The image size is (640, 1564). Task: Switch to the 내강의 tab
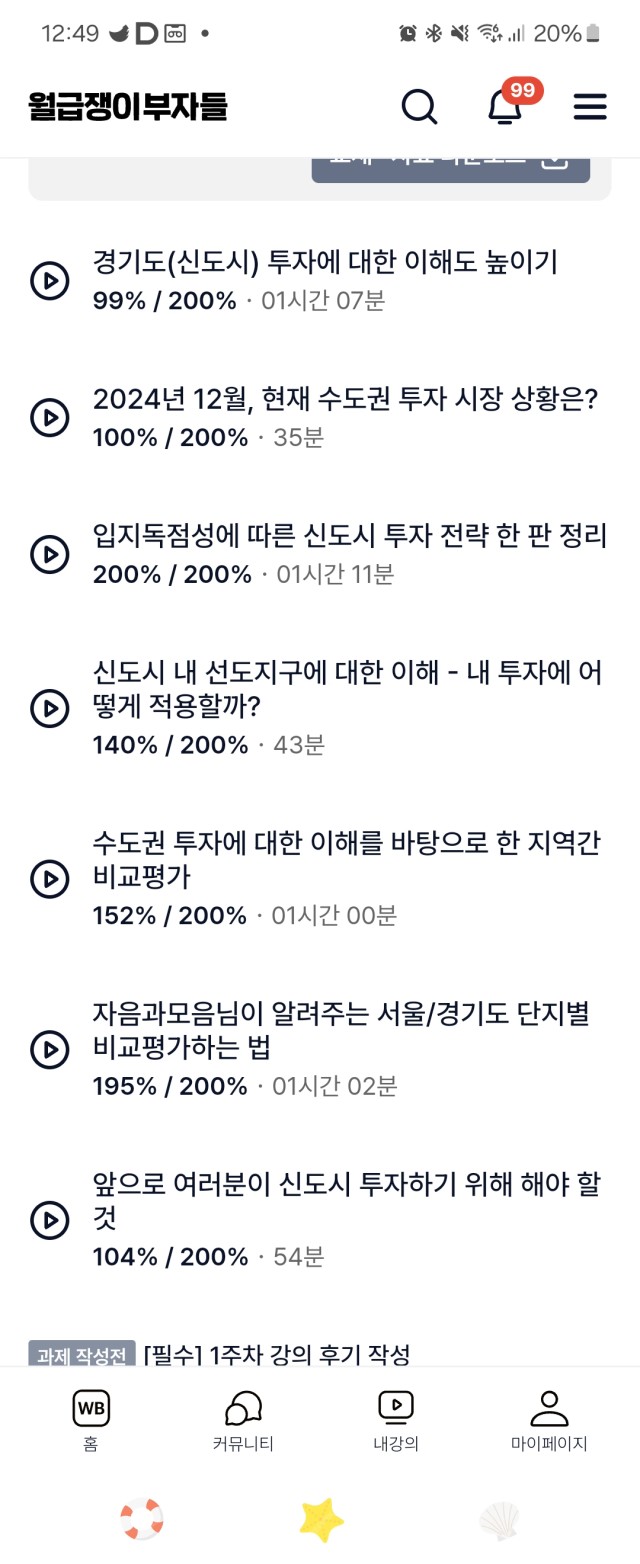click(x=396, y=1420)
